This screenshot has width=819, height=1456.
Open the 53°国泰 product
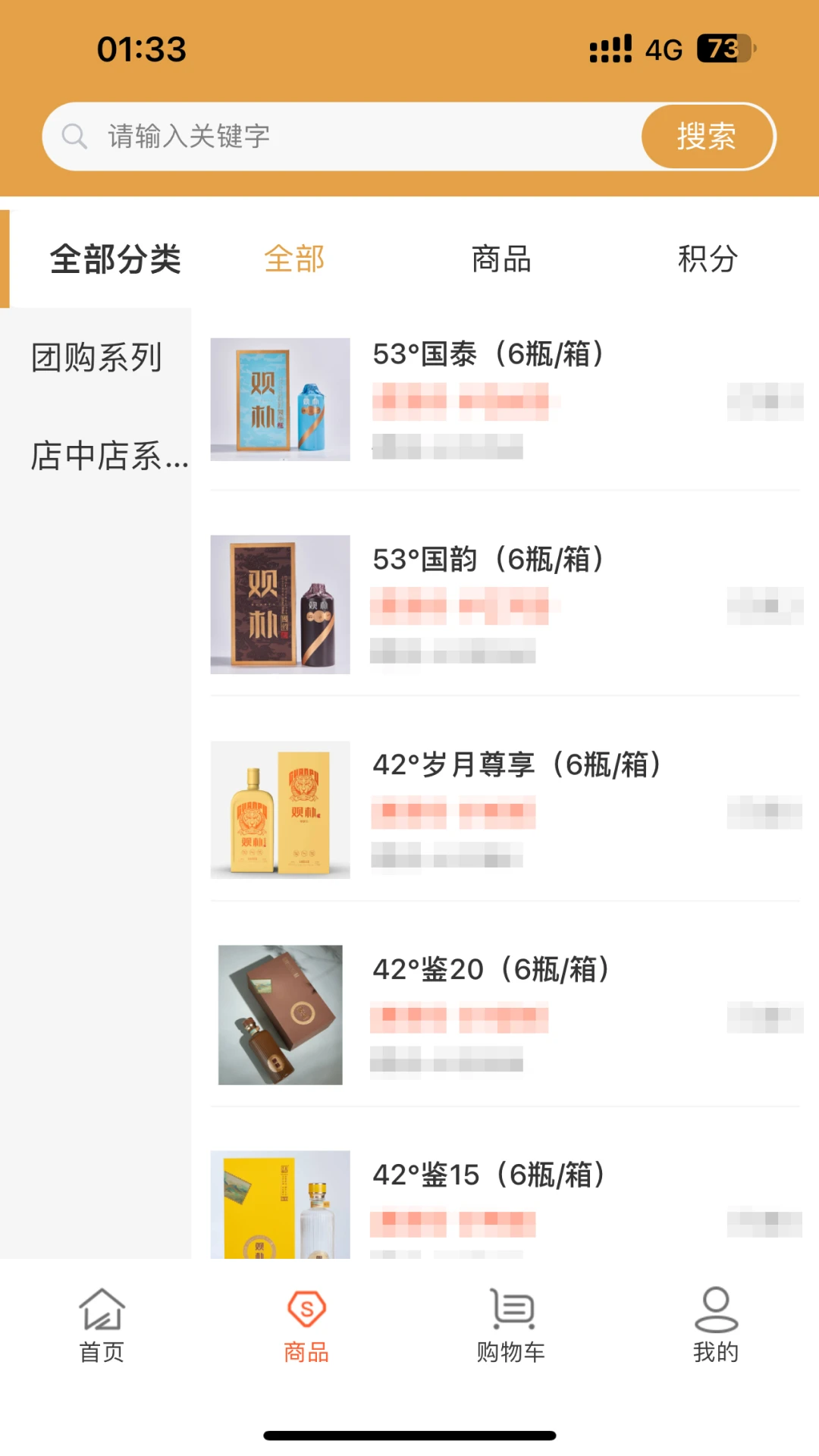coord(489,354)
